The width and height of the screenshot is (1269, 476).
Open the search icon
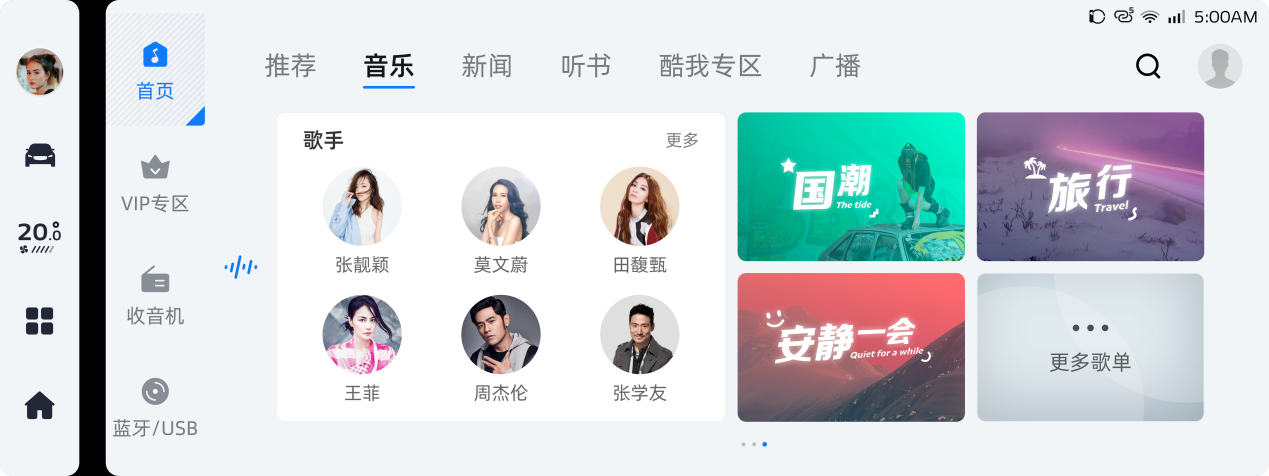(x=1148, y=67)
